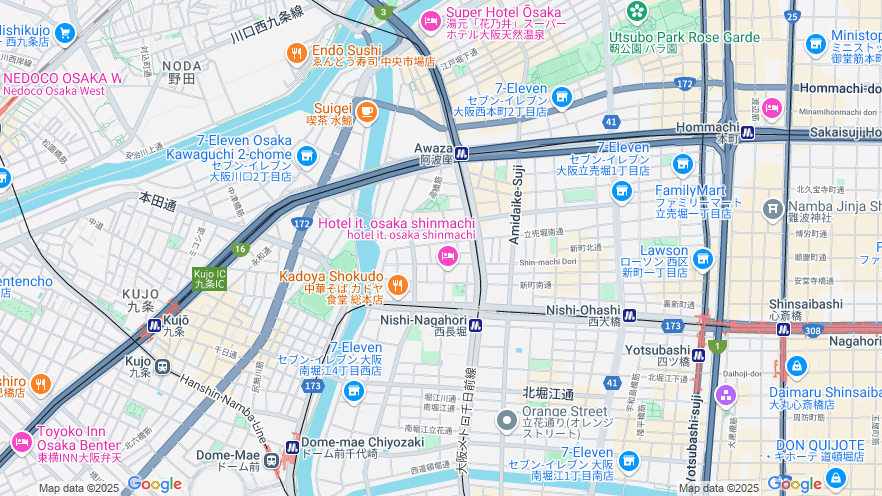Tap the Dome-mae station icon
Screen dimensions: 882x496
click(271, 461)
